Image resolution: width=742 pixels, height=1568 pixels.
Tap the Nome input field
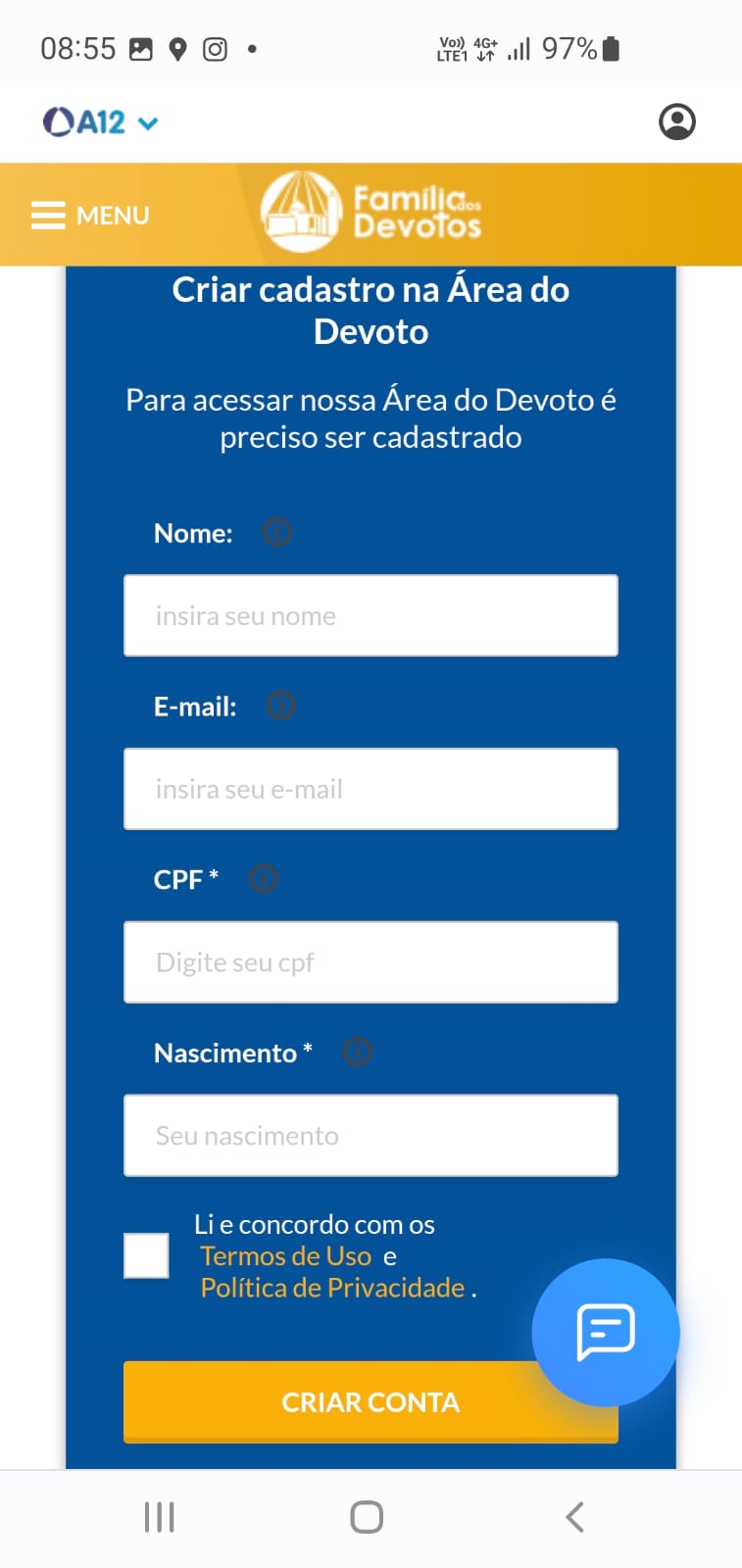tap(371, 615)
